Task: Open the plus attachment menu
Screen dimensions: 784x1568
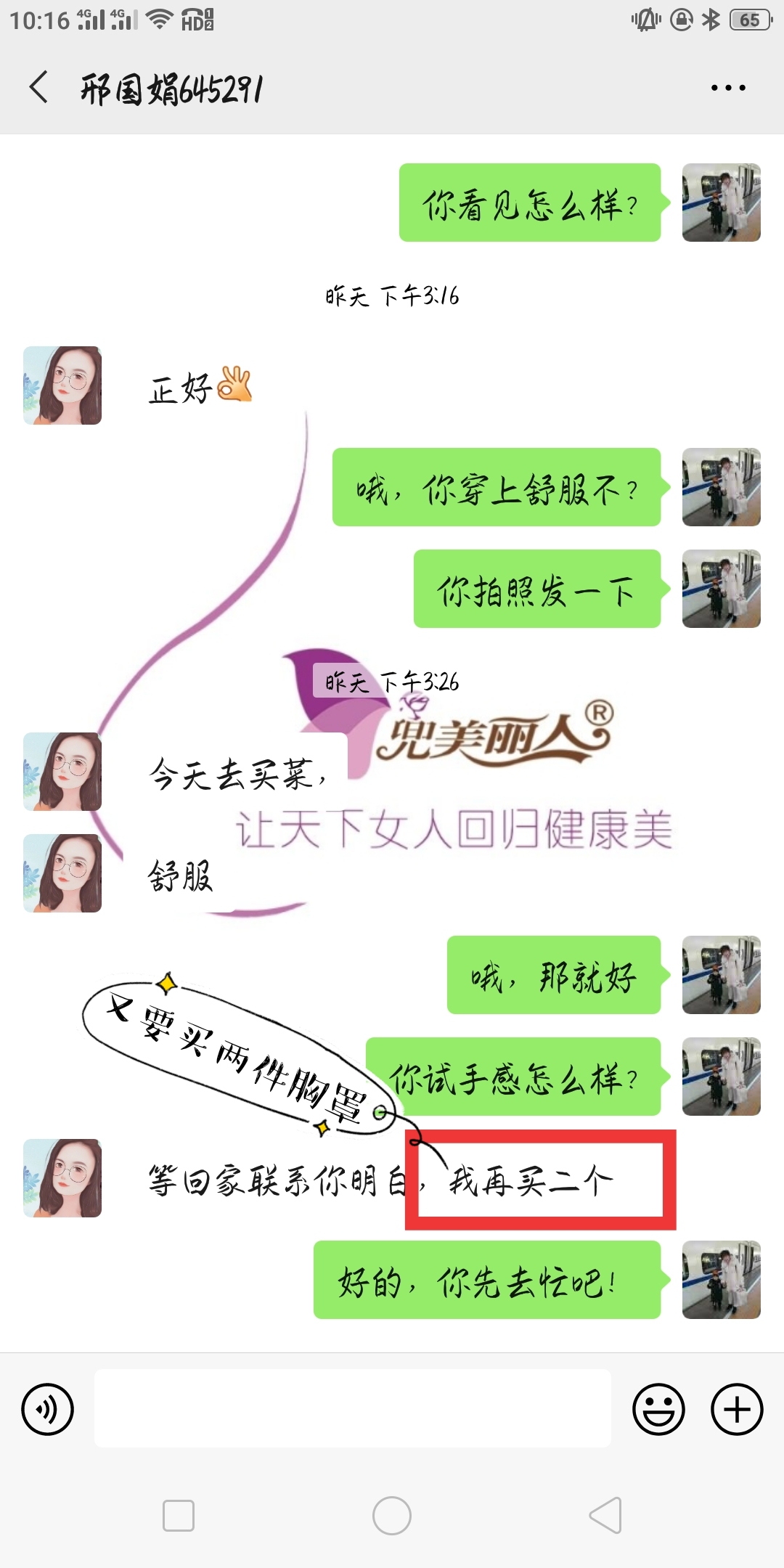Action: tap(737, 1409)
